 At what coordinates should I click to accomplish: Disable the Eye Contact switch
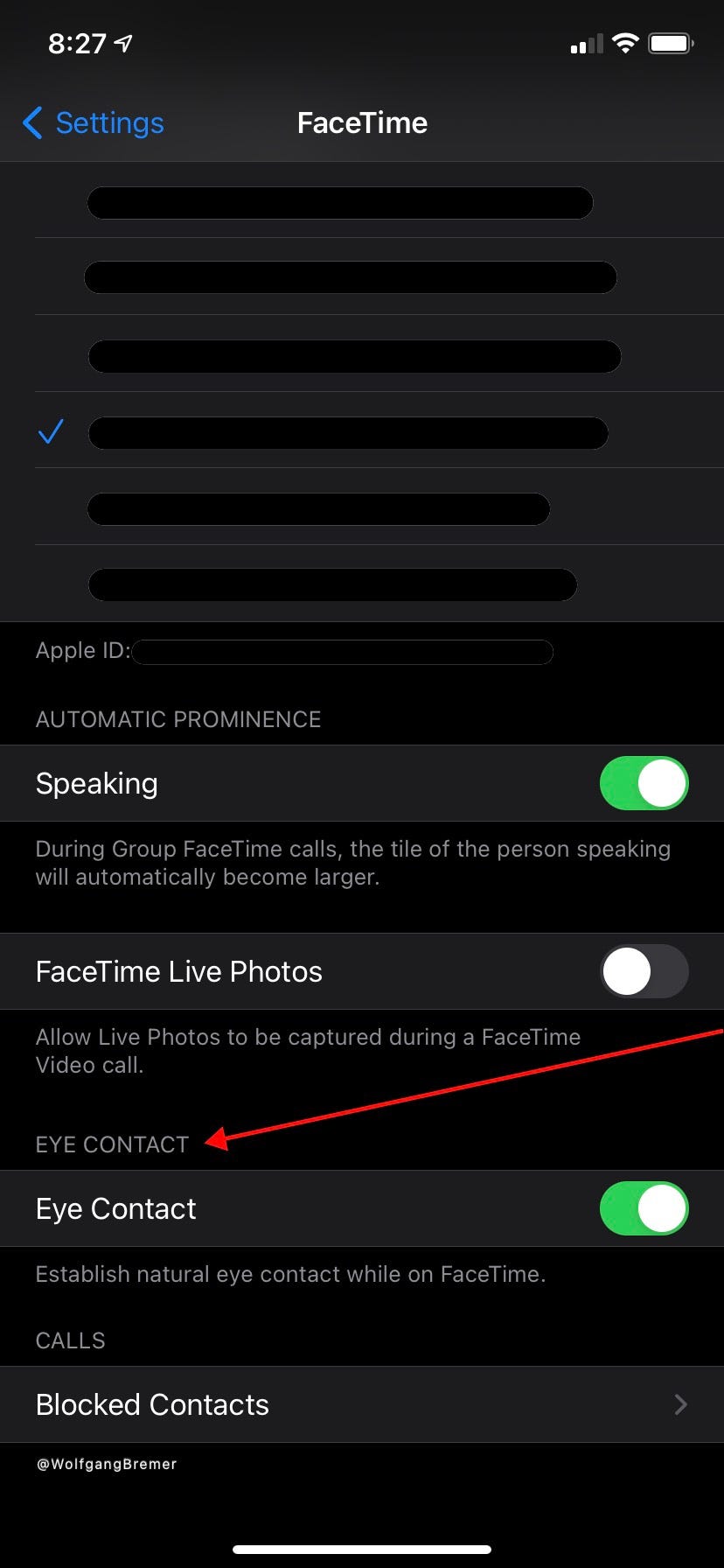pyautogui.click(x=644, y=1208)
